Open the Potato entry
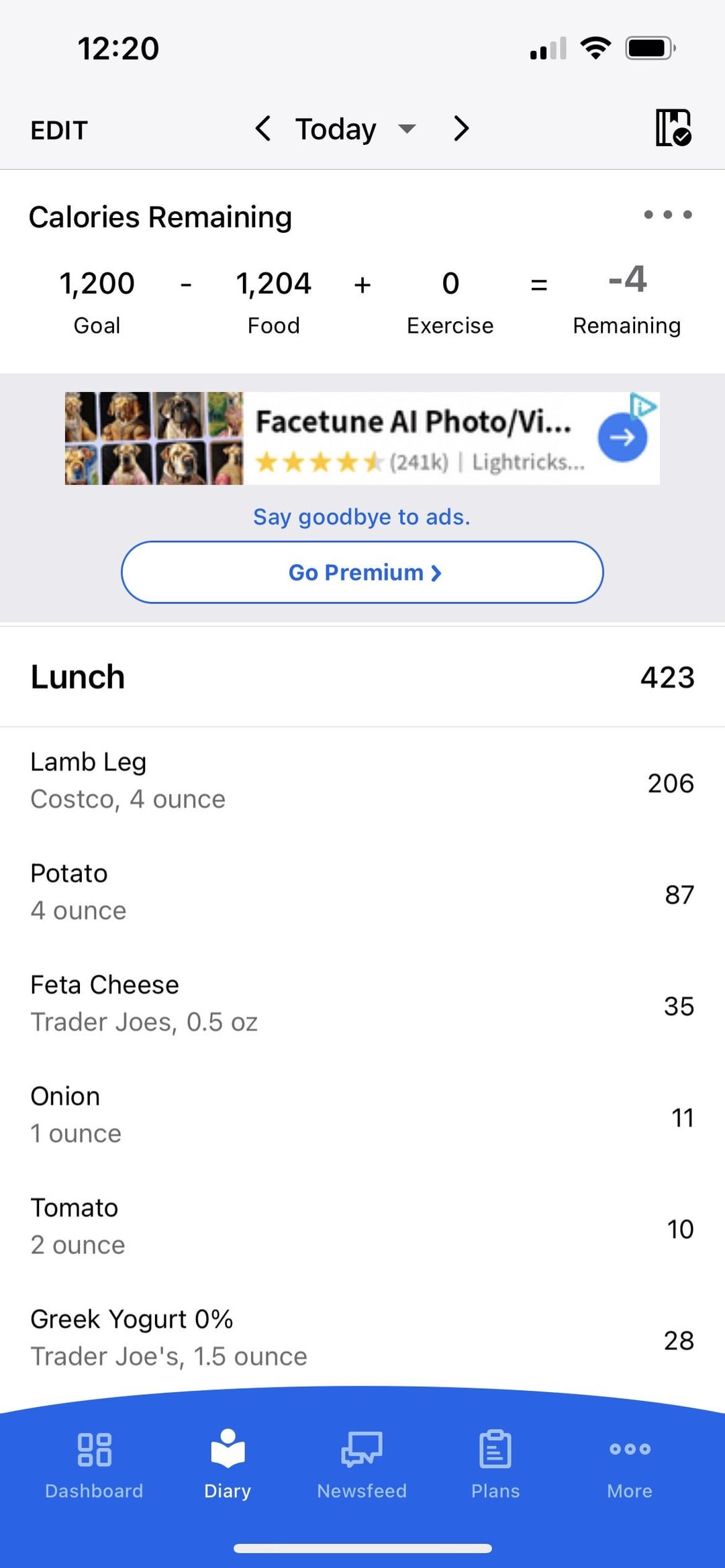This screenshot has width=725, height=1568. pyautogui.click(x=362, y=893)
